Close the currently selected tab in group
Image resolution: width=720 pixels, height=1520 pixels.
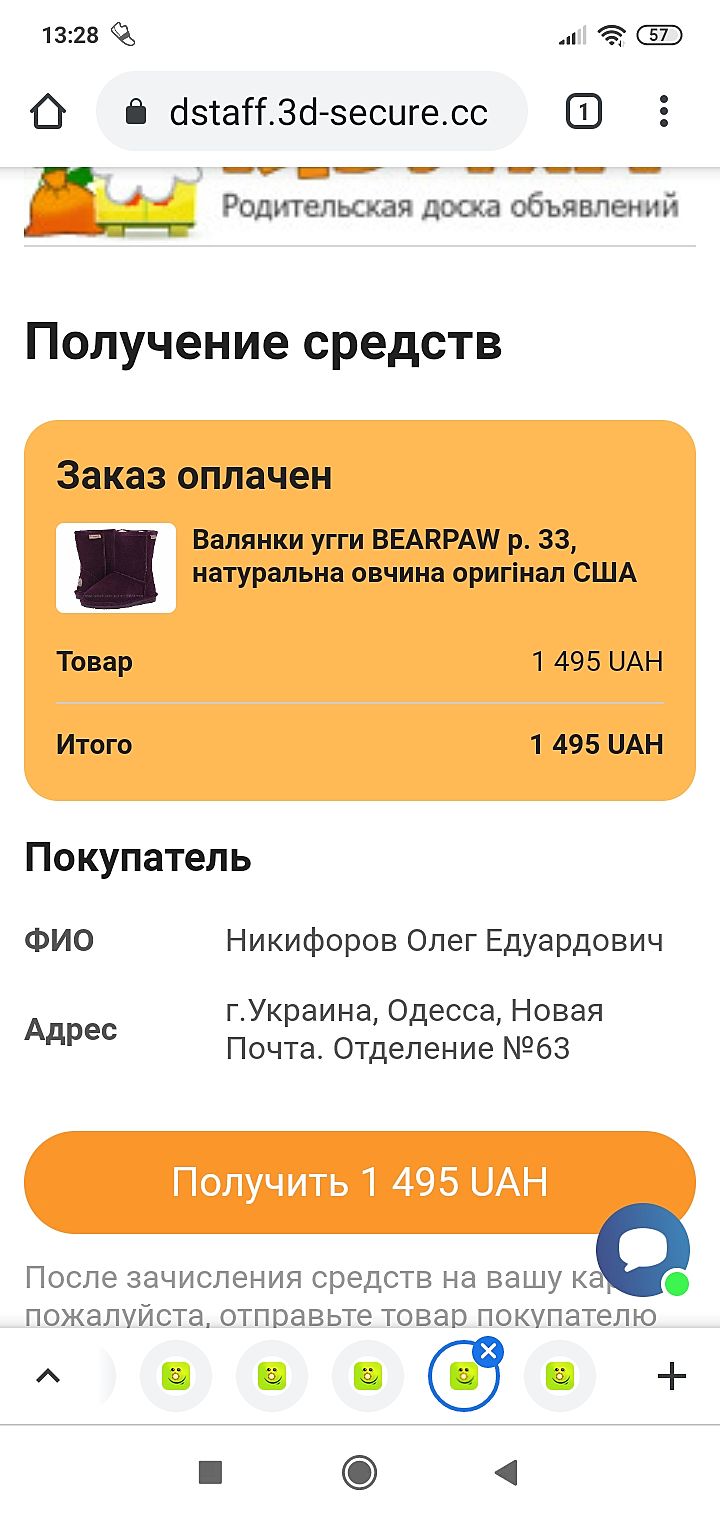pos(488,1351)
